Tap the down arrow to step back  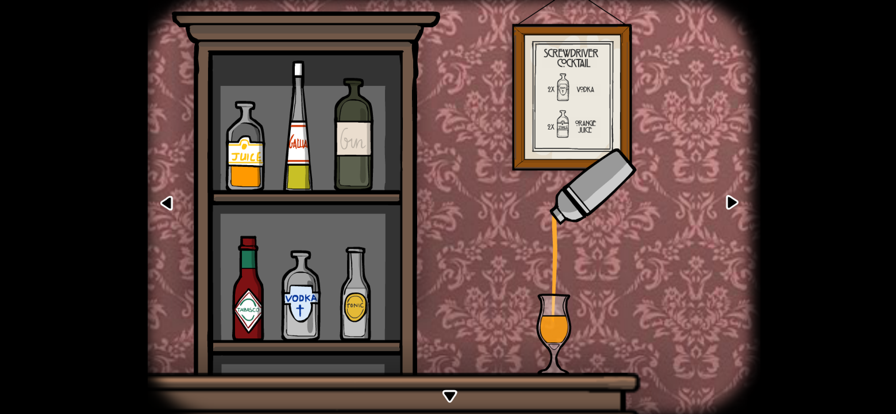(x=449, y=396)
